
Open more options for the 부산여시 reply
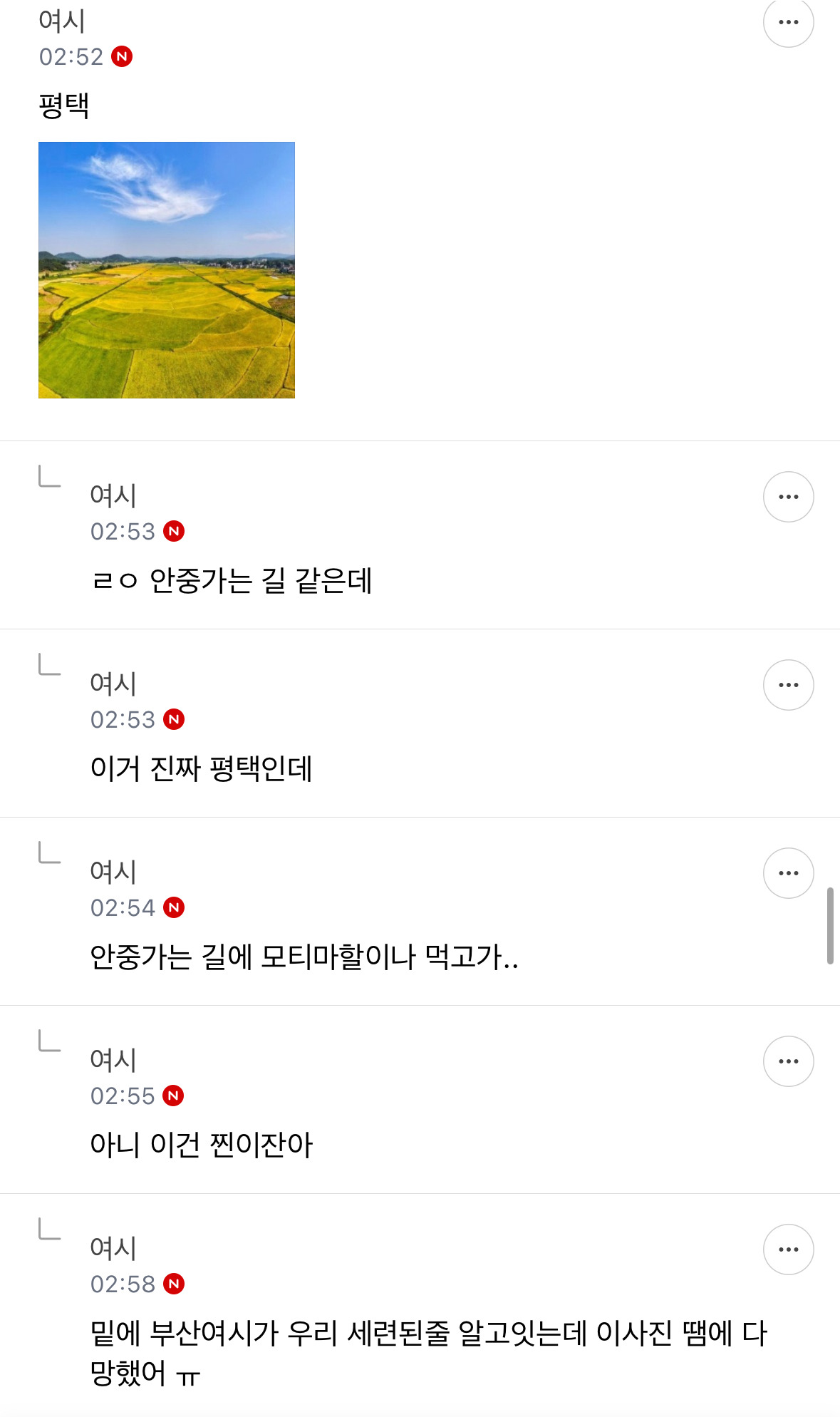pyautogui.click(x=788, y=1249)
